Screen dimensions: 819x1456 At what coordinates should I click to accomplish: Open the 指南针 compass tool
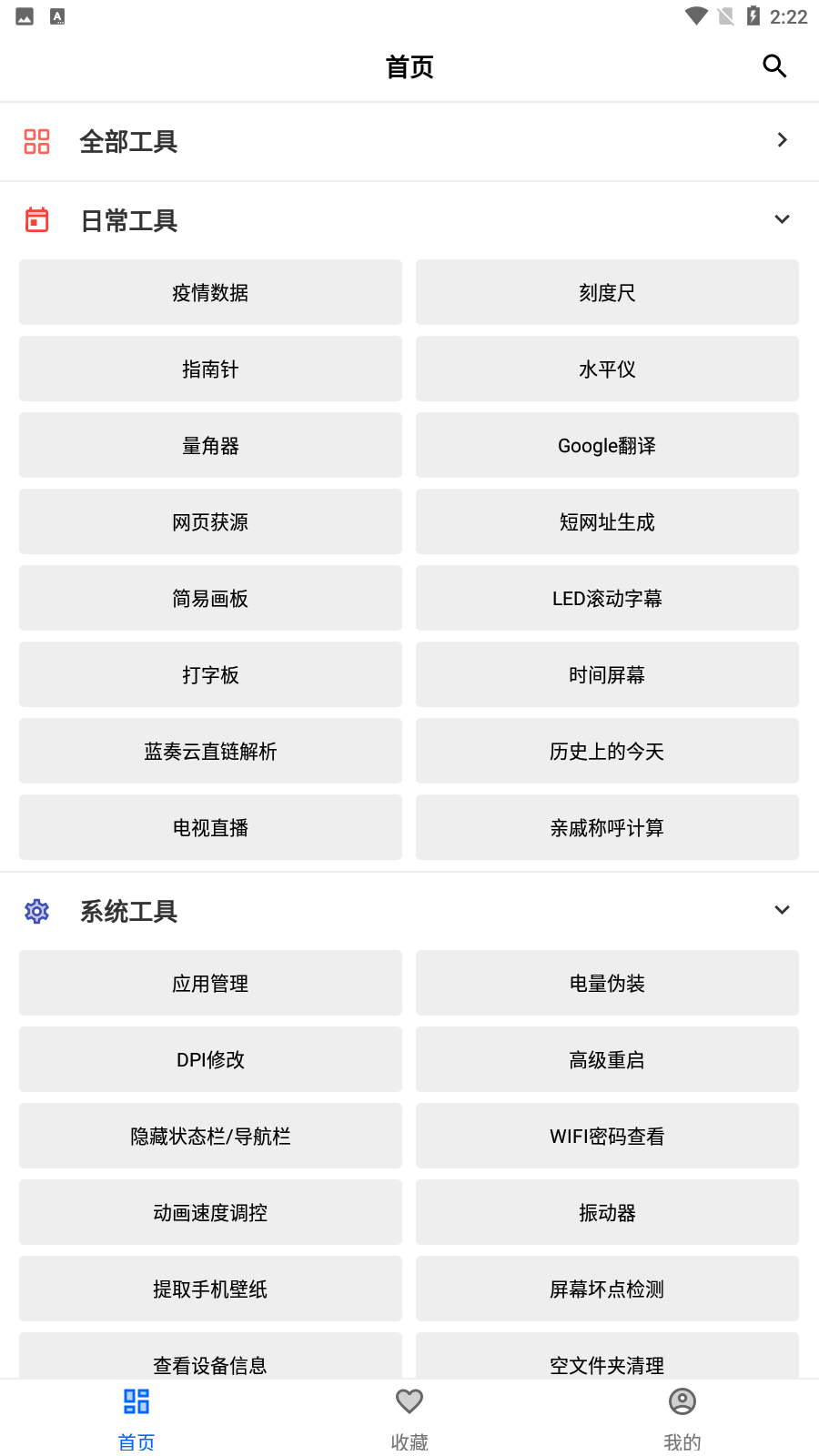click(210, 369)
